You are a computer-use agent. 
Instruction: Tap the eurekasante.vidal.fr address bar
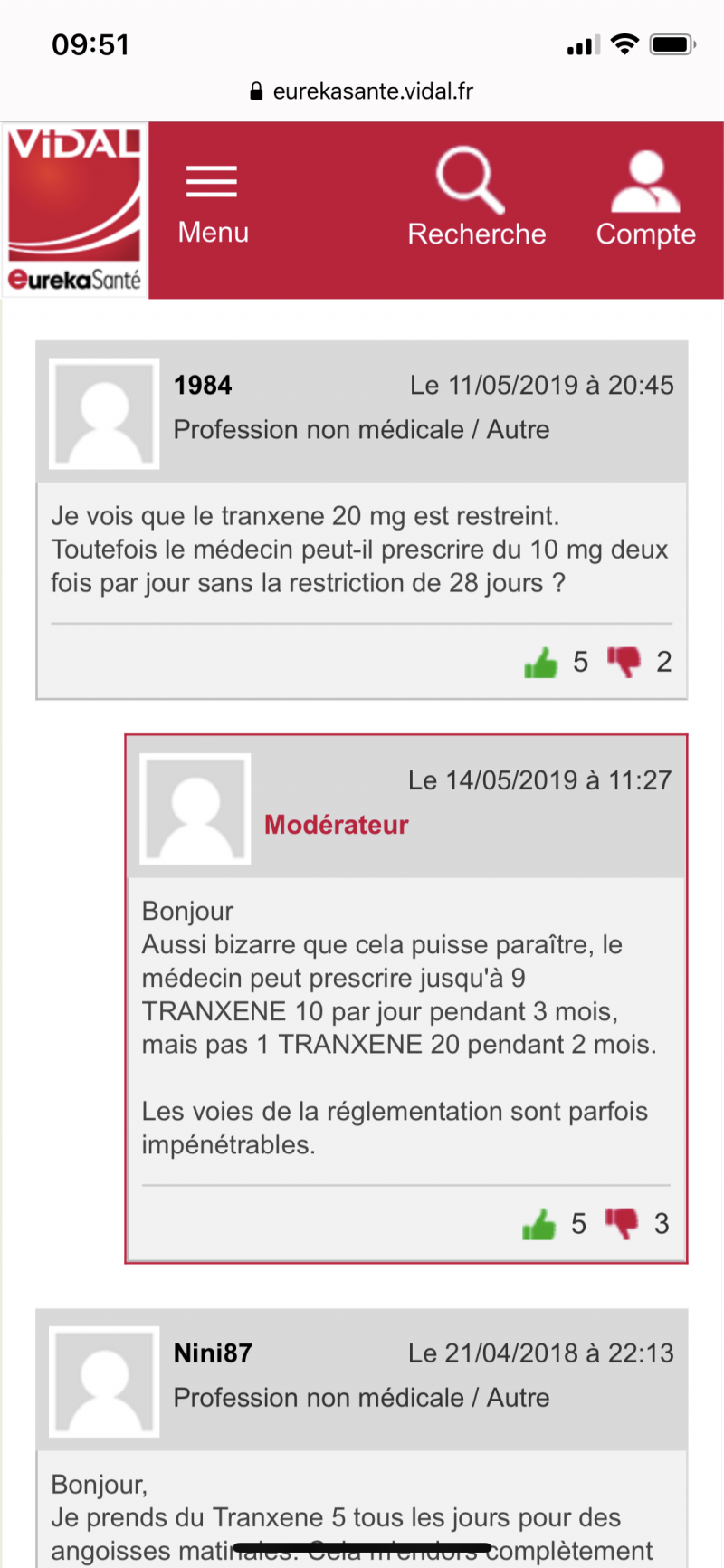362,91
